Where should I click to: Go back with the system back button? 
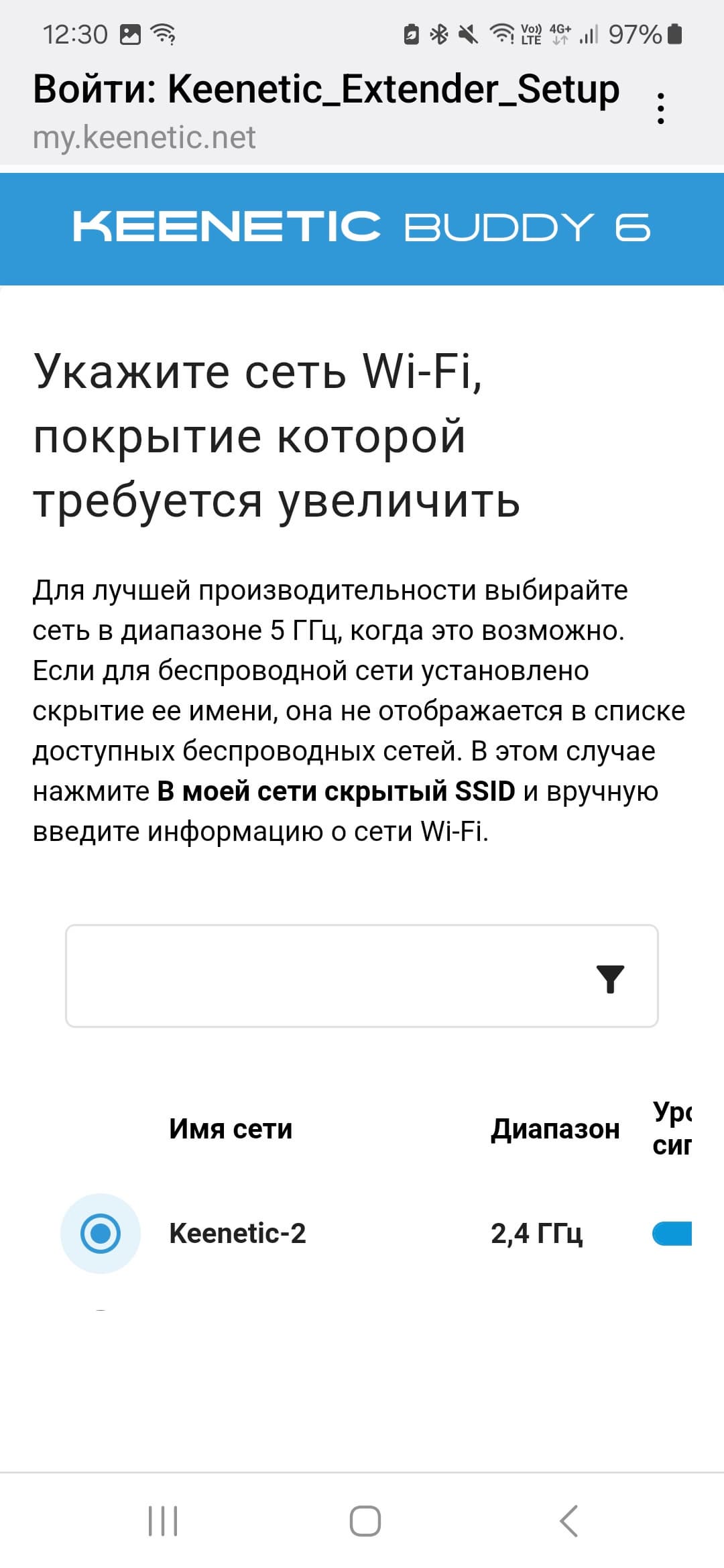(568, 1521)
